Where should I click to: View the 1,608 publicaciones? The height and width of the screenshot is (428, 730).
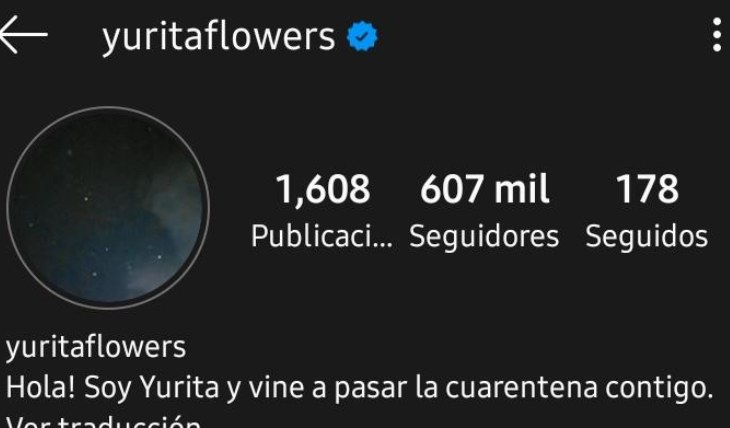[322, 210]
